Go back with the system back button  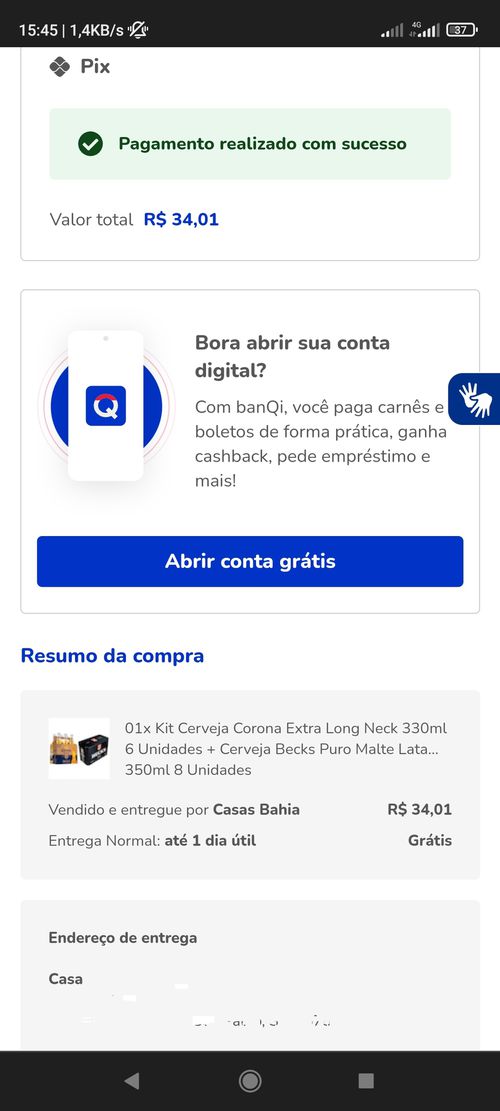pyautogui.click(x=132, y=1081)
